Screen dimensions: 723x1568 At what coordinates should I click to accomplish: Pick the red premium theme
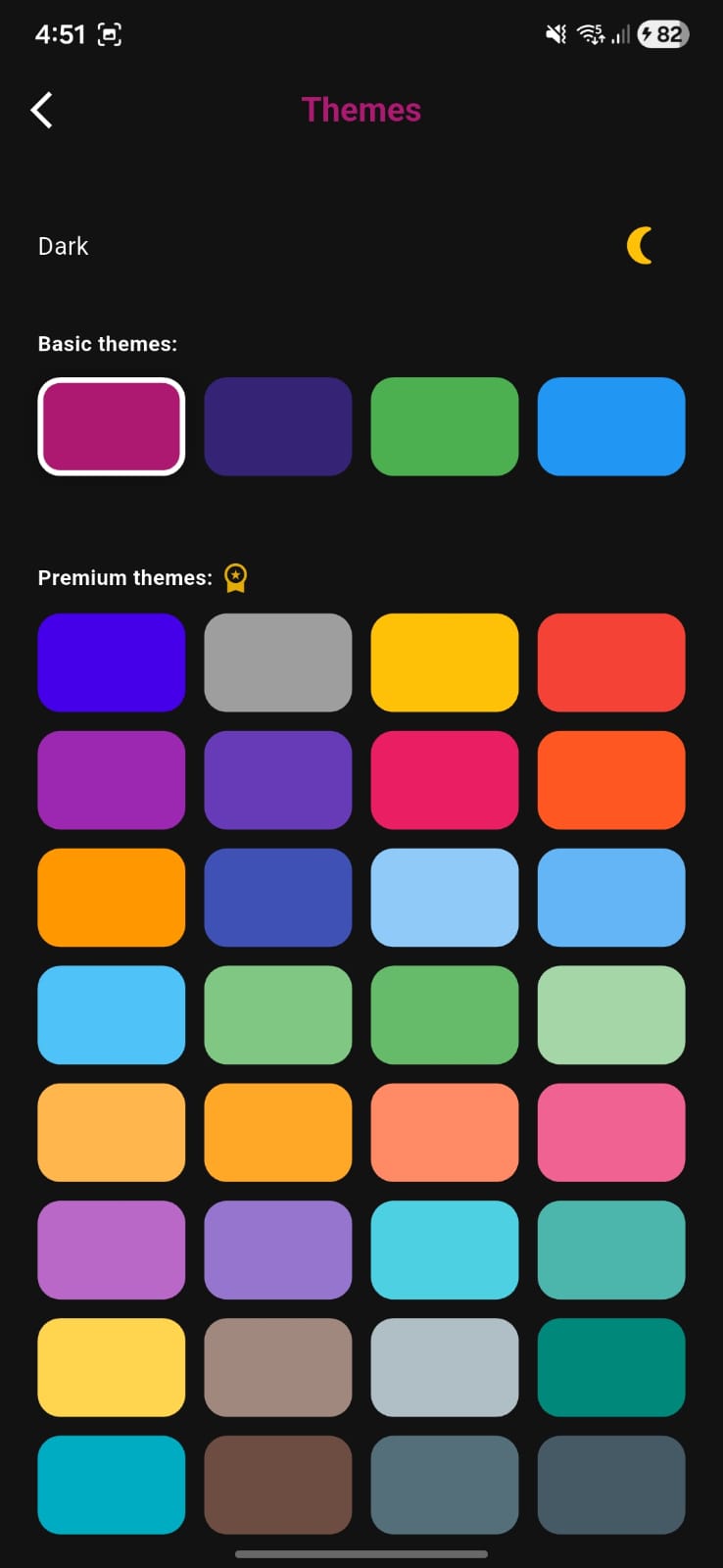pyautogui.click(x=611, y=662)
